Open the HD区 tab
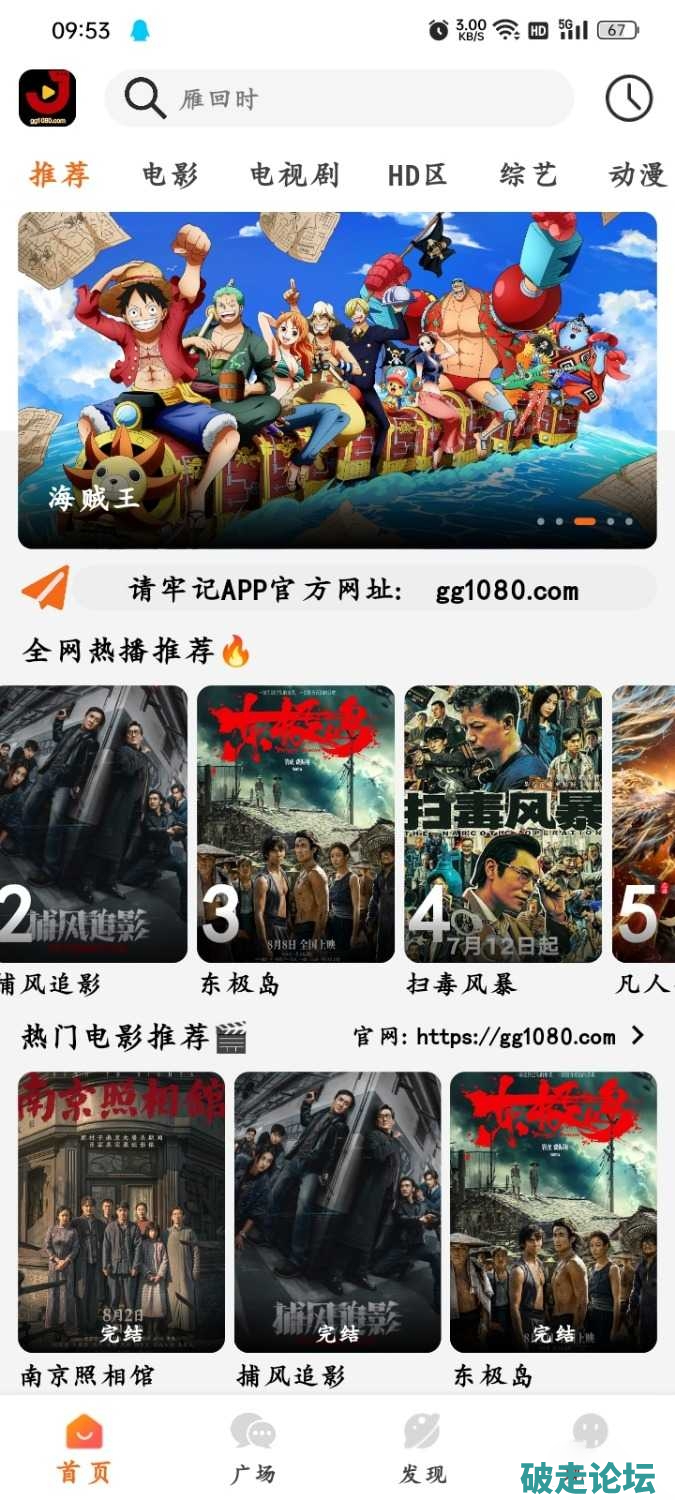Screen dimensions: 675x1500 (x=416, y=175)
